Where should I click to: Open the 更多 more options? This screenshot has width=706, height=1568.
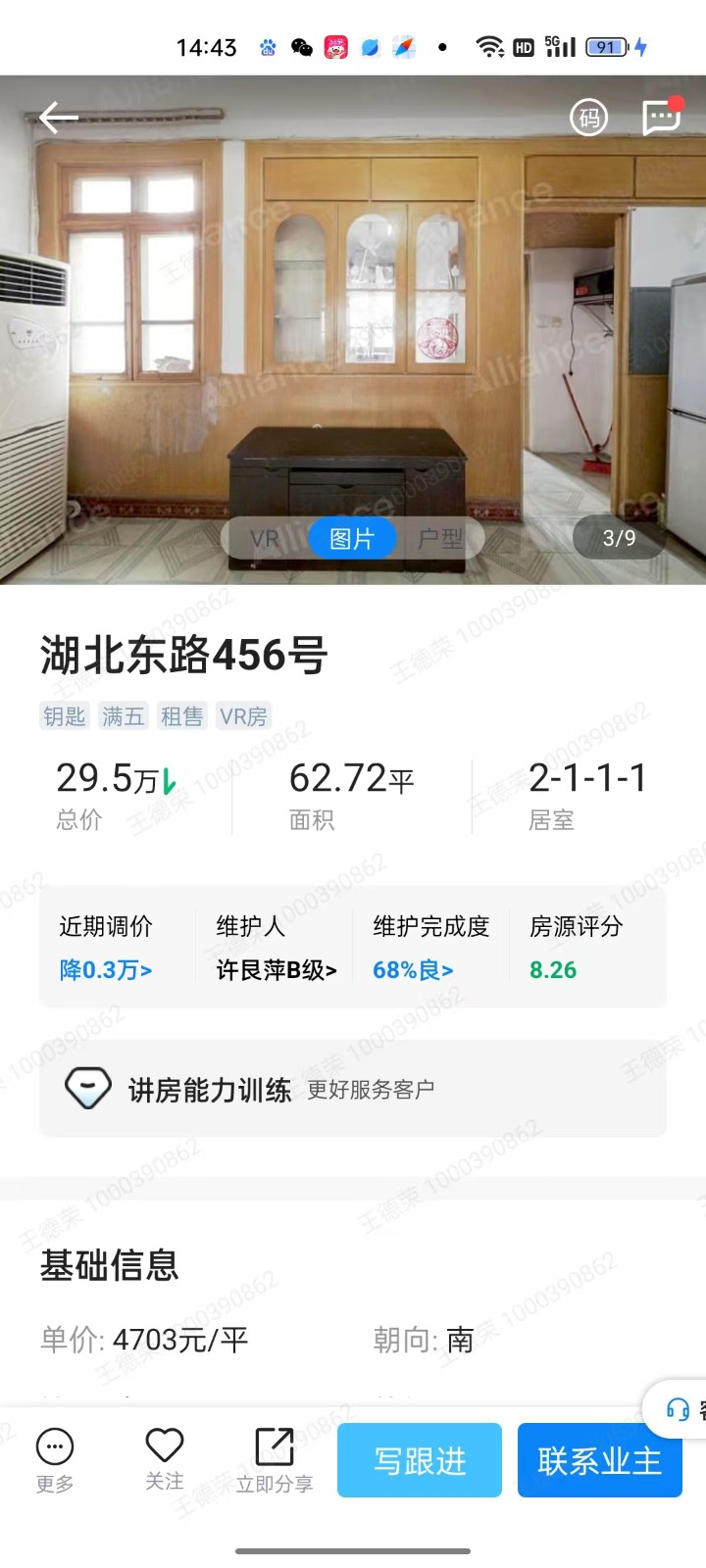55,1460
